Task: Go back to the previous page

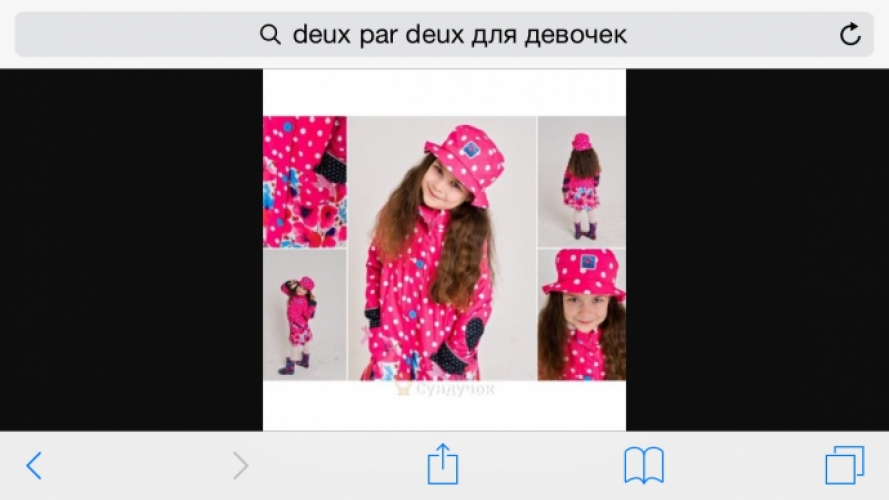Action: tap(34, 465)
